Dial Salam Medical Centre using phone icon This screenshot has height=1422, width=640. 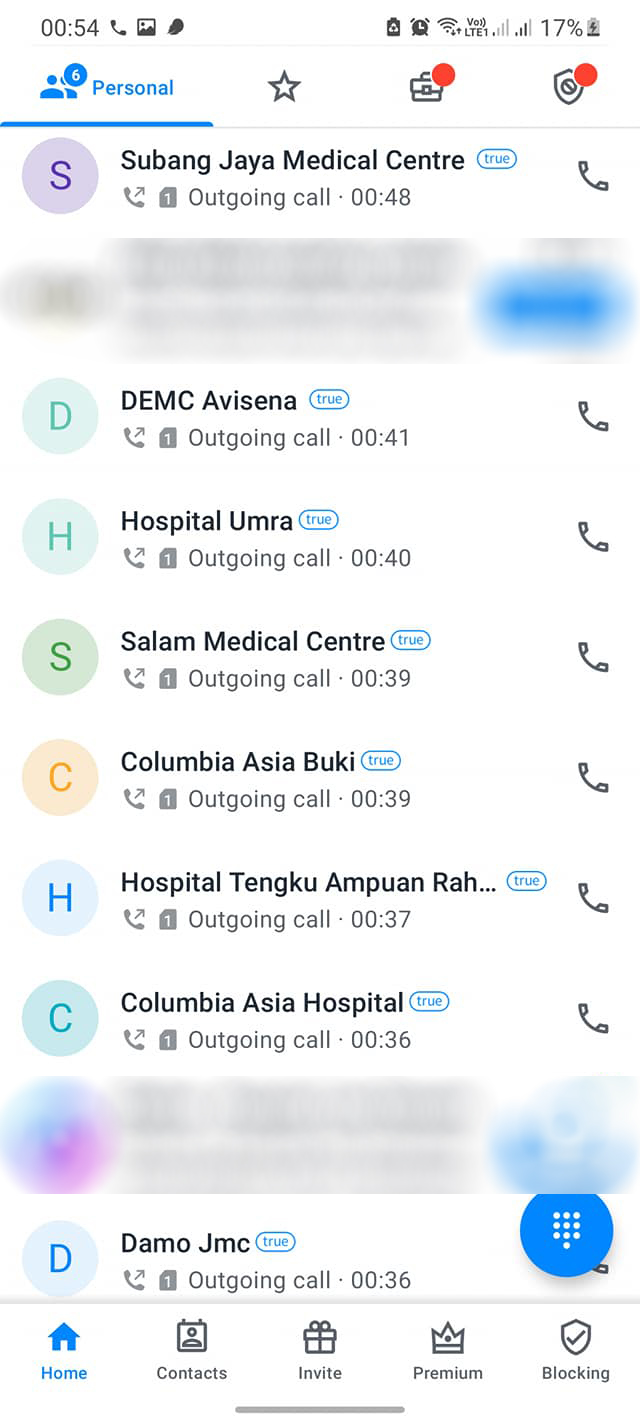(593, 657)
